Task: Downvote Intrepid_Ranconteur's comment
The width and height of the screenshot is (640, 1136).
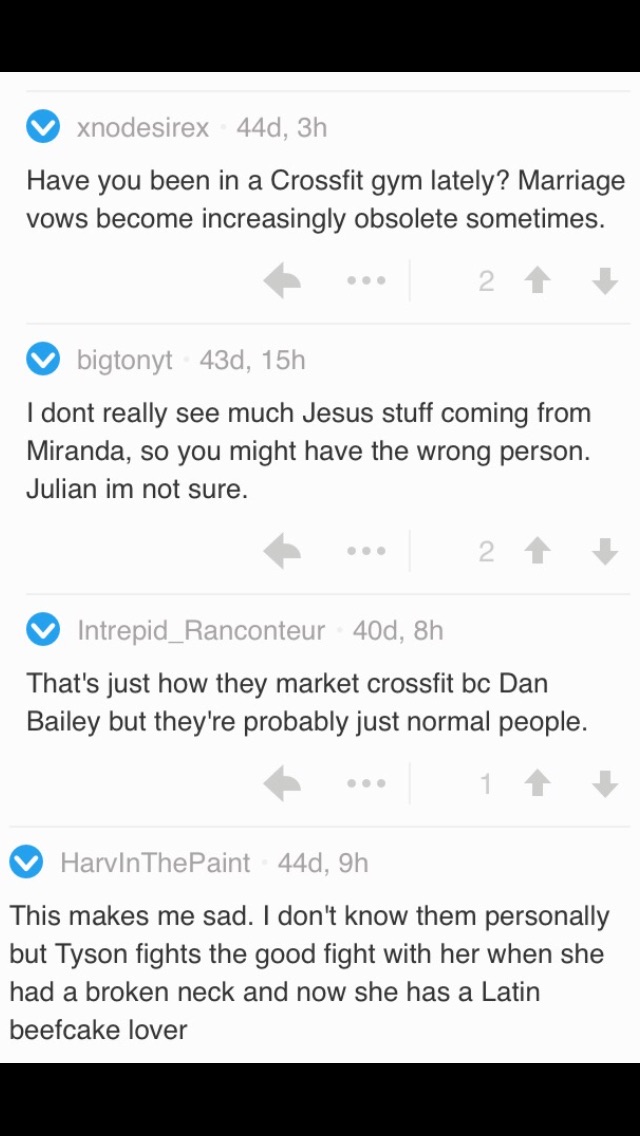Action: (x=604, y=783)
